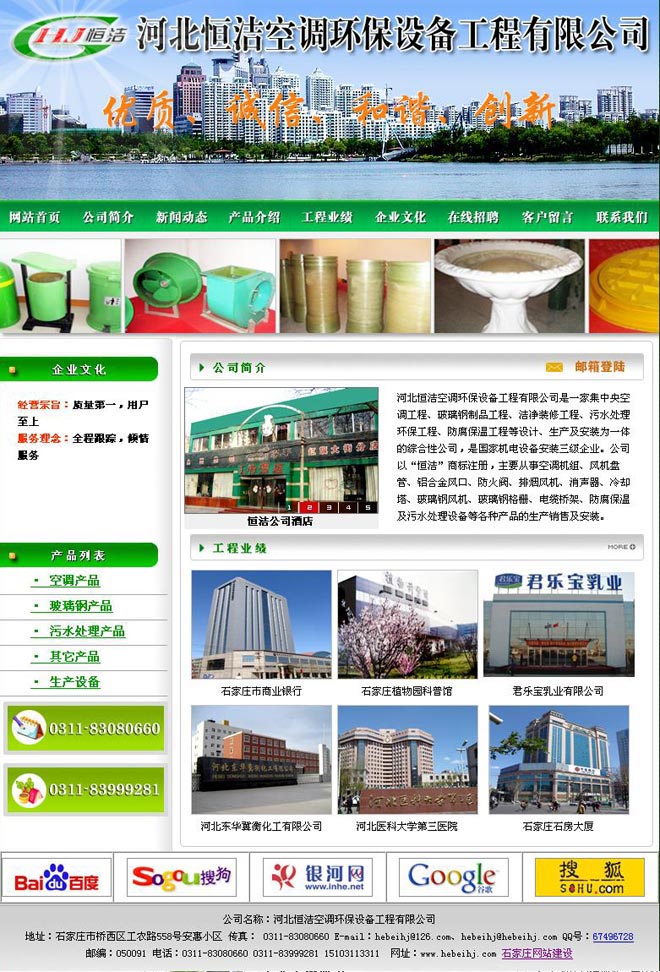The width and height of the screenshot is (660, 972).
Task: Open the 网站首页 navigation item
Action: tap(34, 217)
